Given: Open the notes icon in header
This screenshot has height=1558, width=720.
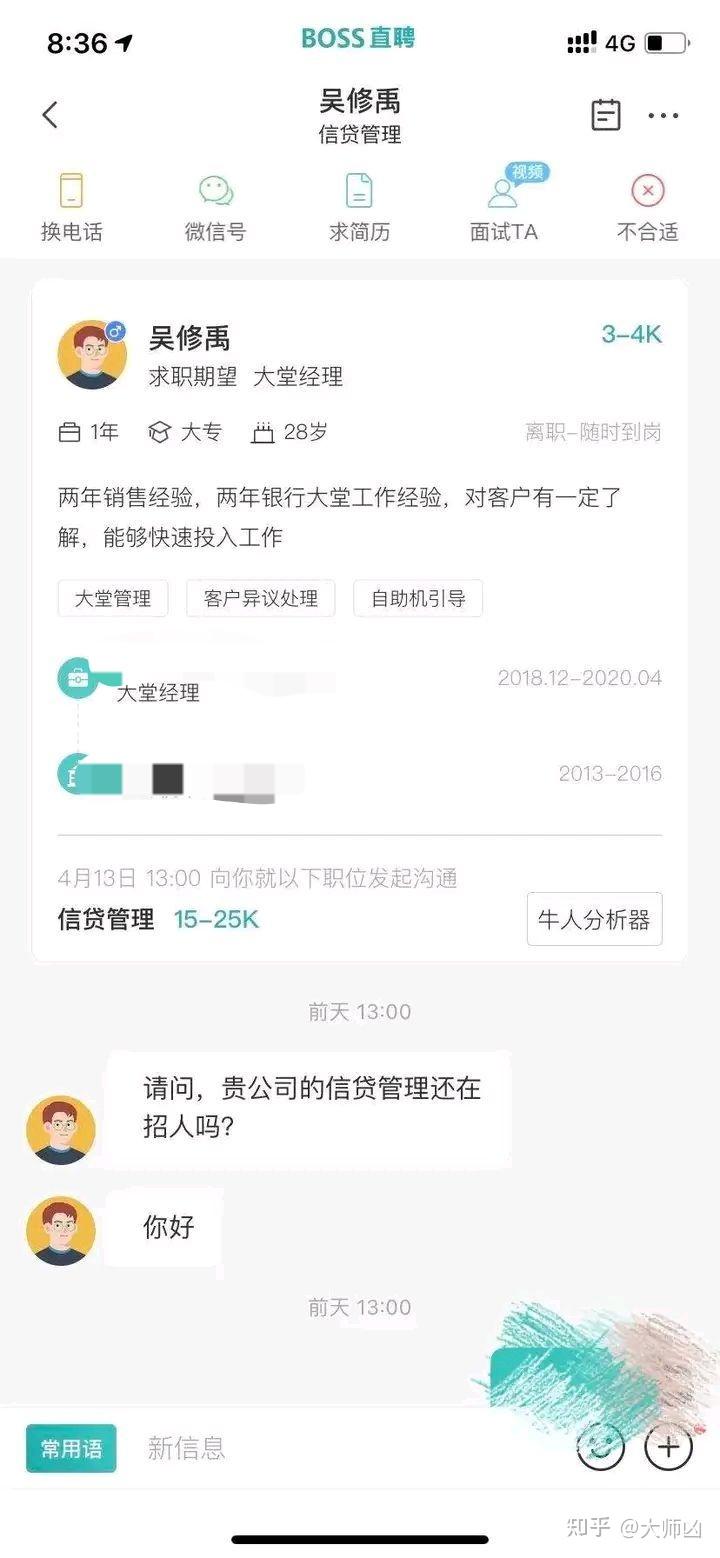Looking at the screenshot, I should tap(605, 115).
